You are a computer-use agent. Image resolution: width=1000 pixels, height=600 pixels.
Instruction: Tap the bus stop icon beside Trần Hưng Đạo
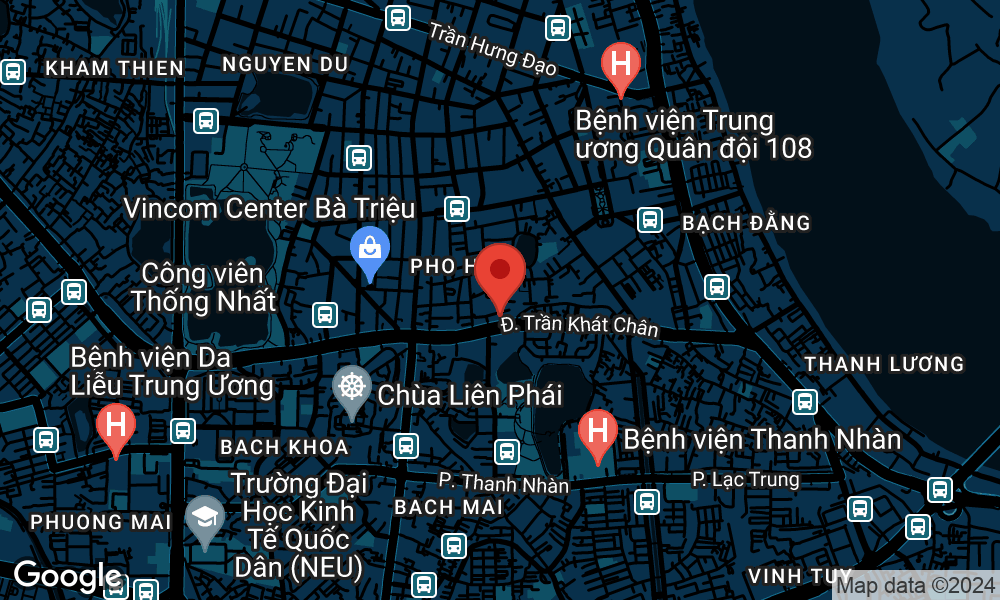397,18
